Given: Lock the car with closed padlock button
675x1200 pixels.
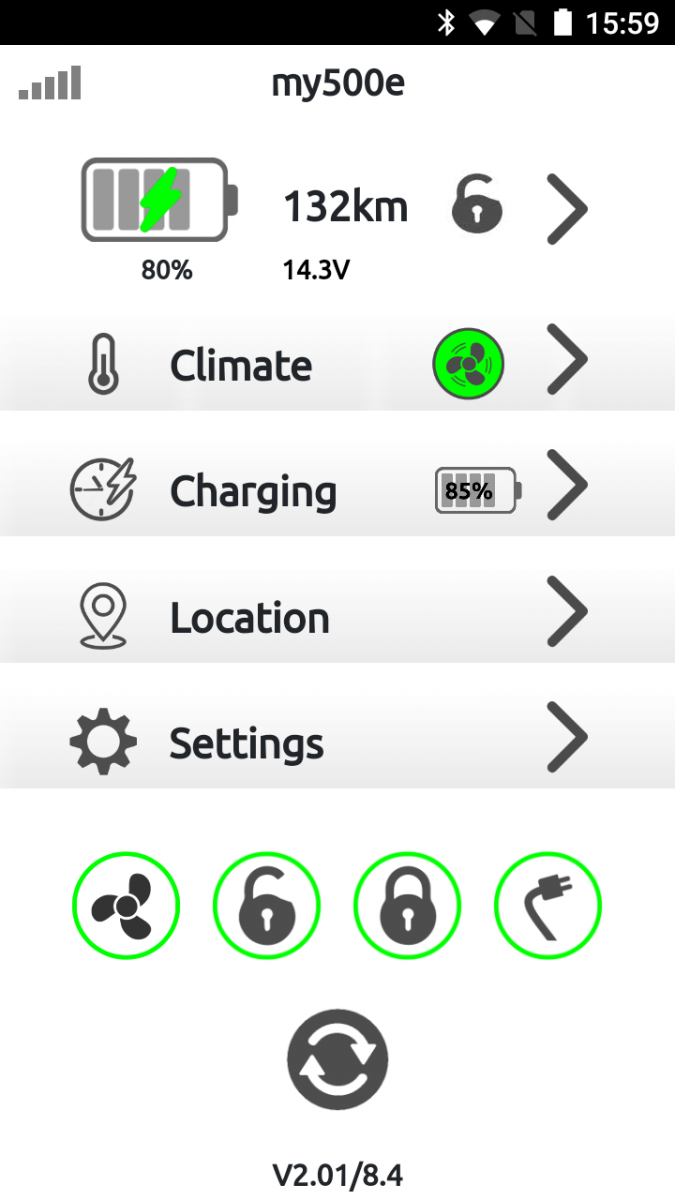Looking at the screenshot, I should click(408, 907).
